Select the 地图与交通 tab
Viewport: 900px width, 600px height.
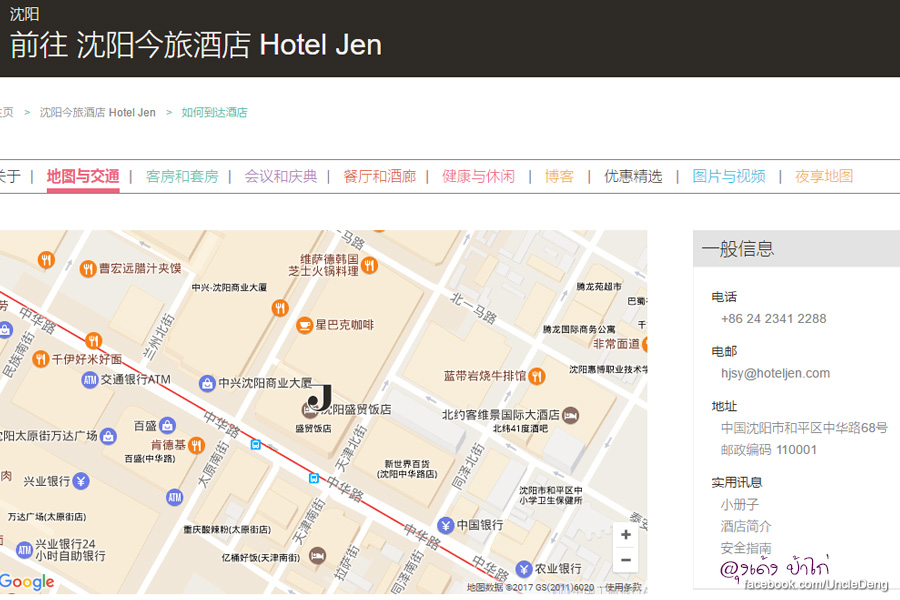[x=83, y=176]
